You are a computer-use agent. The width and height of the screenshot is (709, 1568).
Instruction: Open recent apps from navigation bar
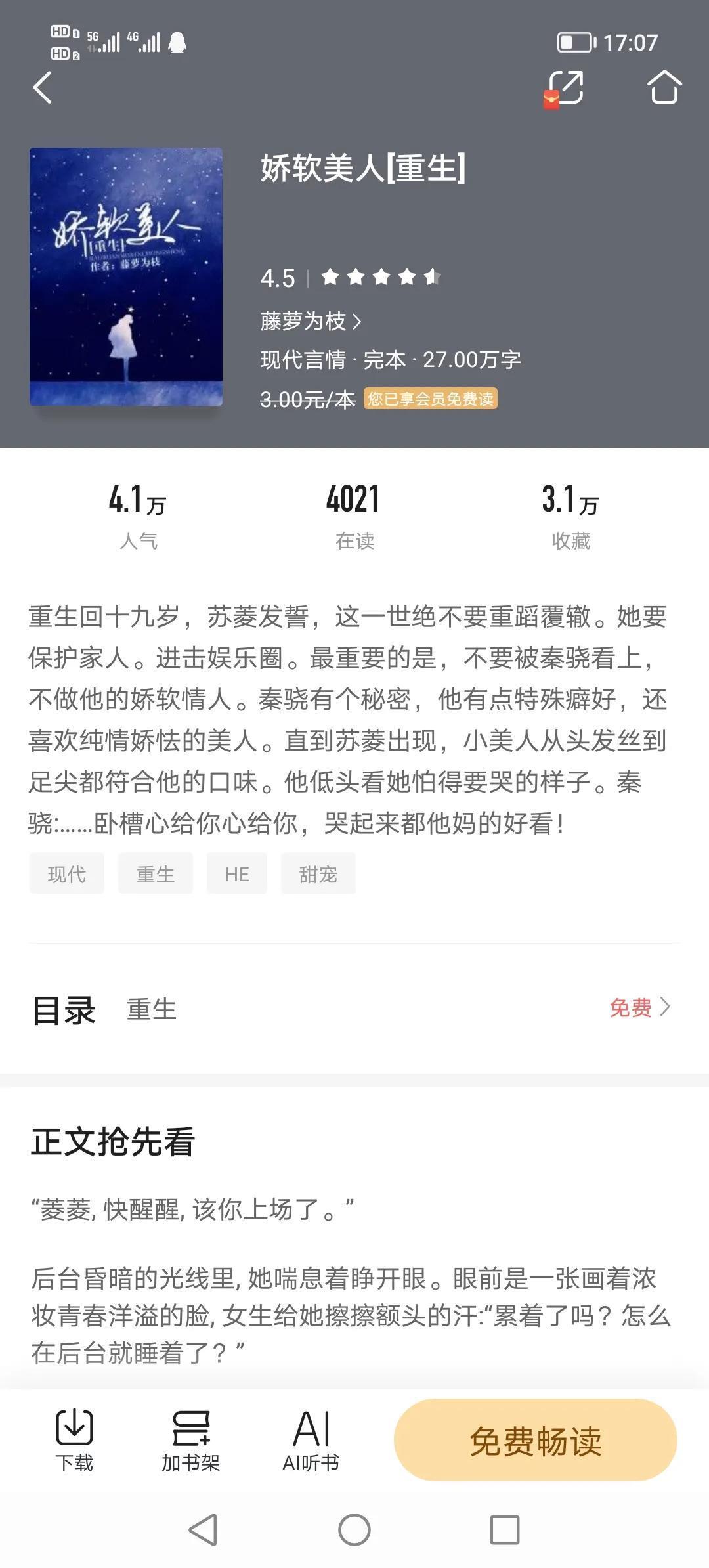[x=504, y=1531]
